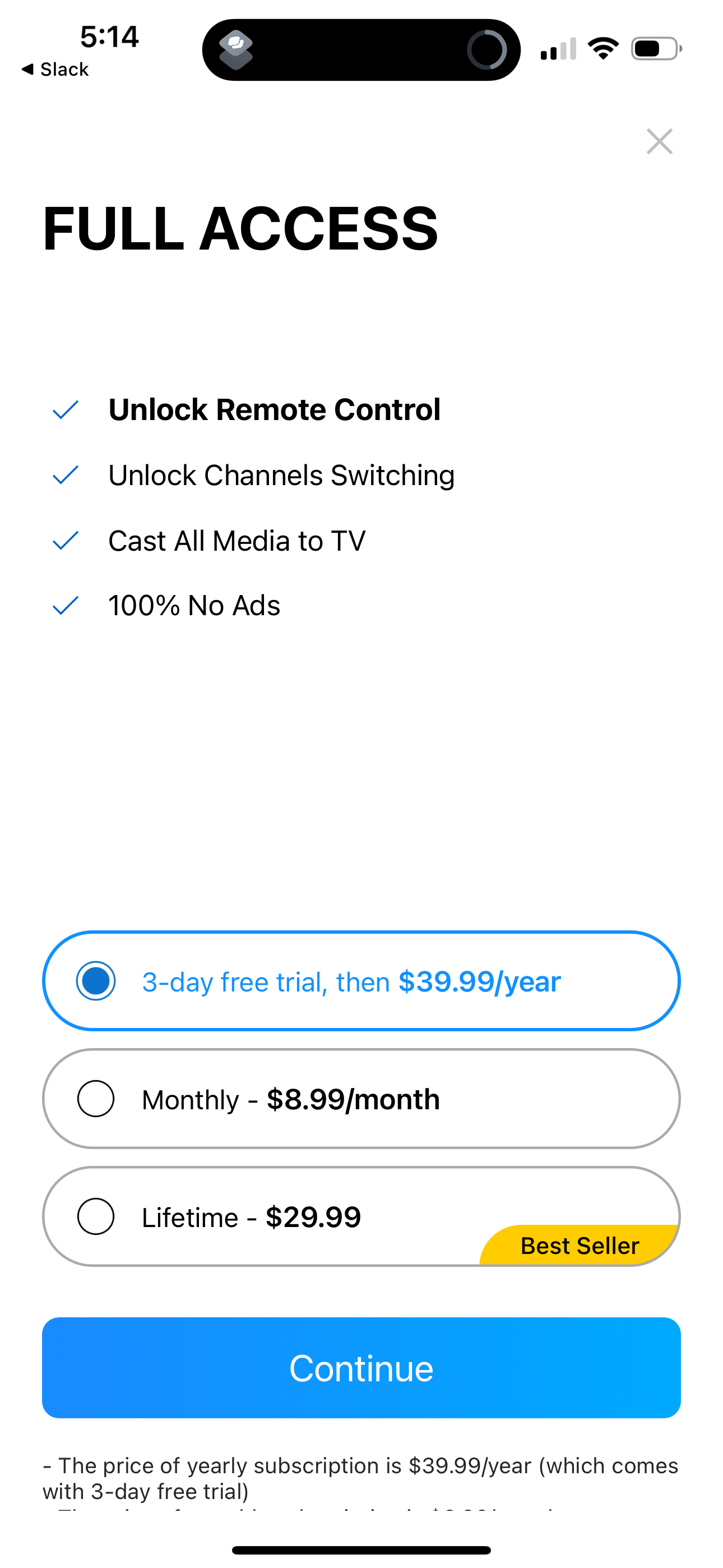
Task: Click the checkmark beside Unlock Remote Control
Action: [67, 412]
